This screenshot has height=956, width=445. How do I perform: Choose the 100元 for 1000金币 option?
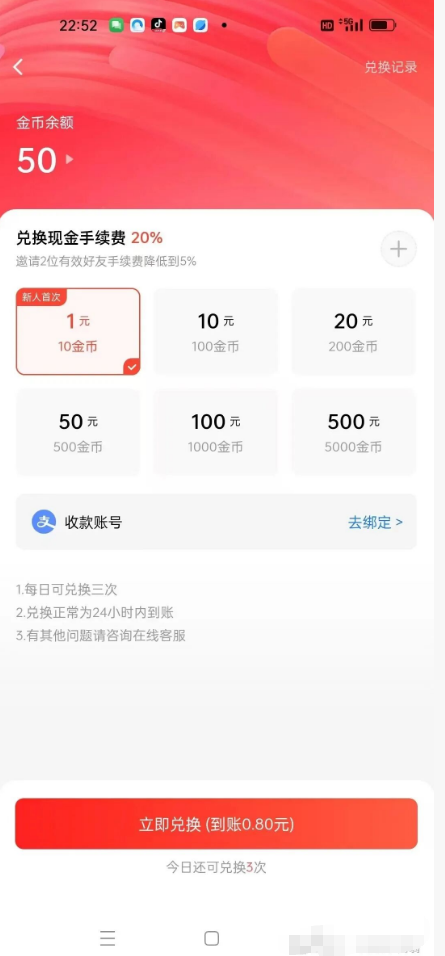216,432
